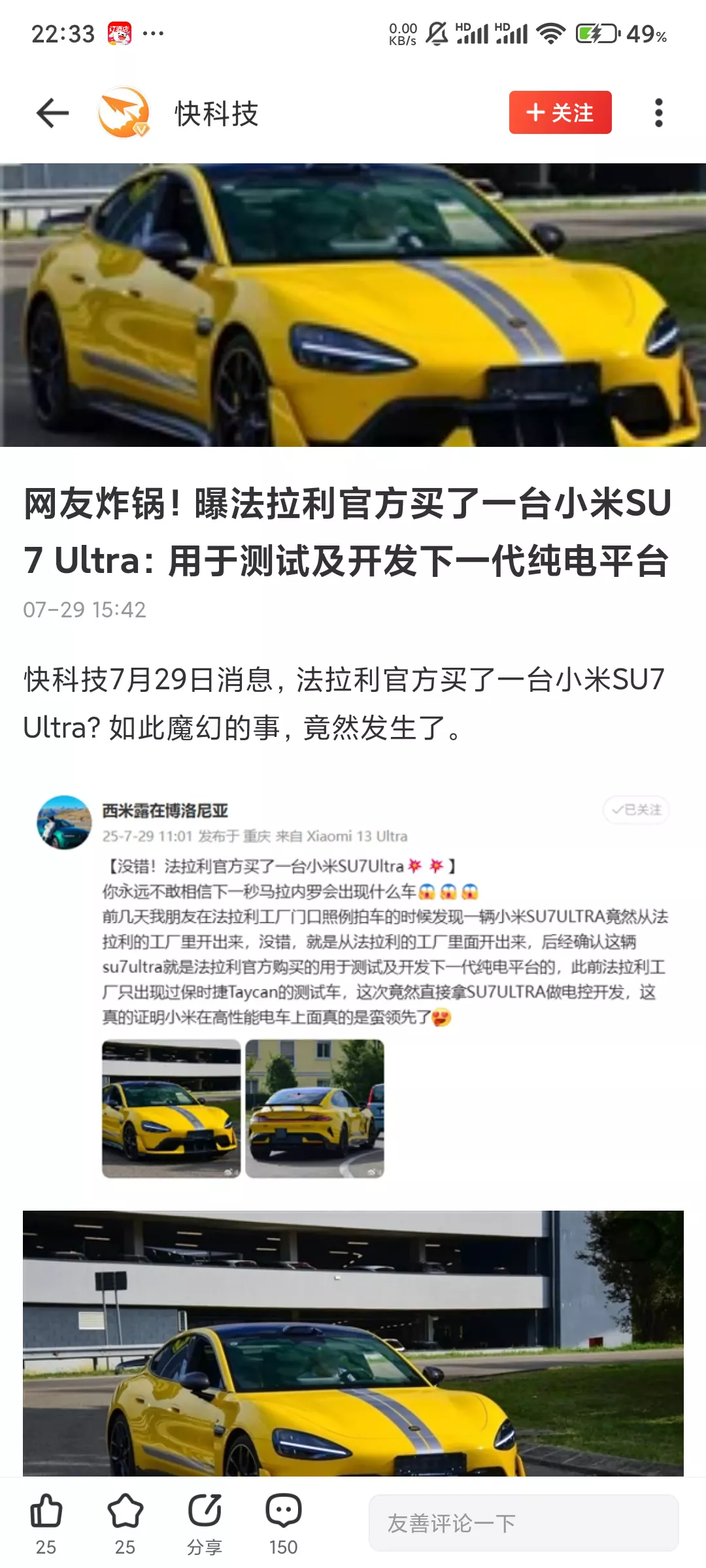The width and height of the screenshot is (706, 1568).
Task: Tap the 快科技 channel logo
Action: (124, 112)
